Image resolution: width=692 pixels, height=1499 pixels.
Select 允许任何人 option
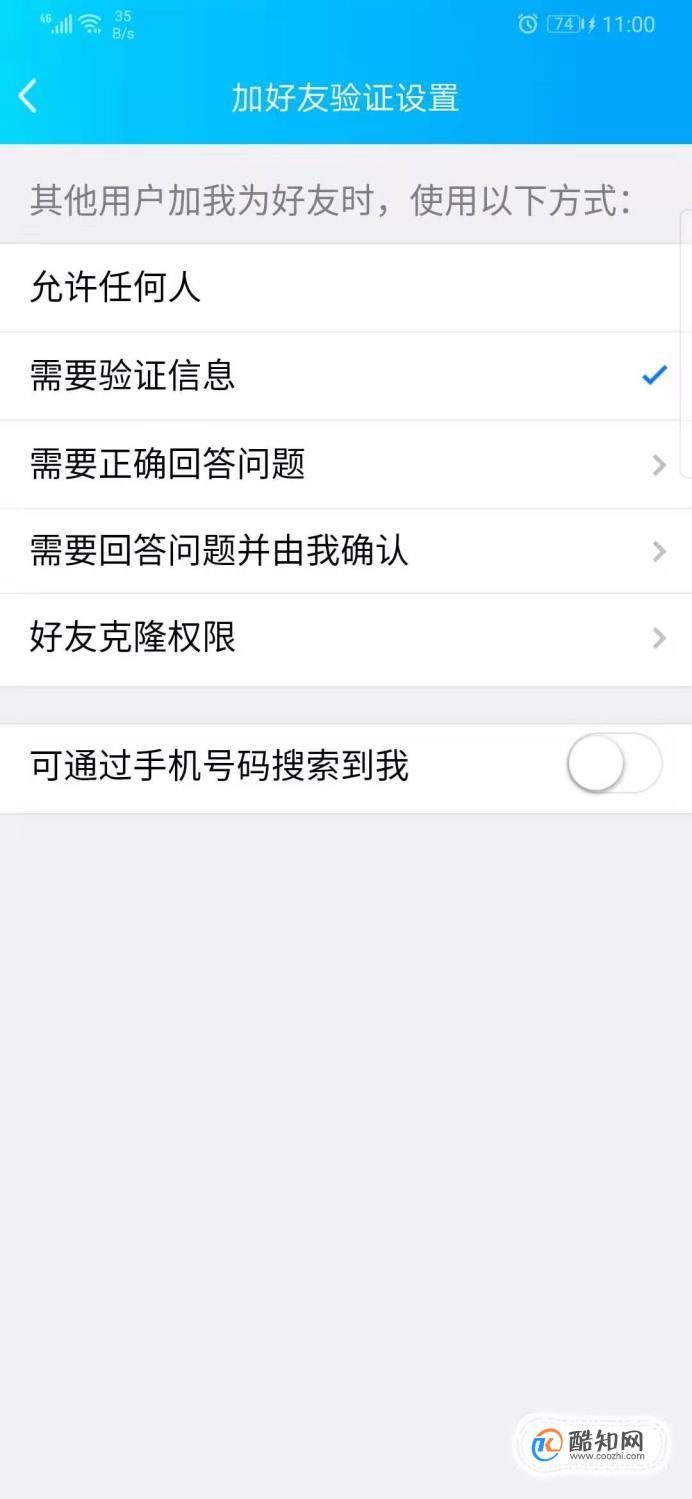346,288
